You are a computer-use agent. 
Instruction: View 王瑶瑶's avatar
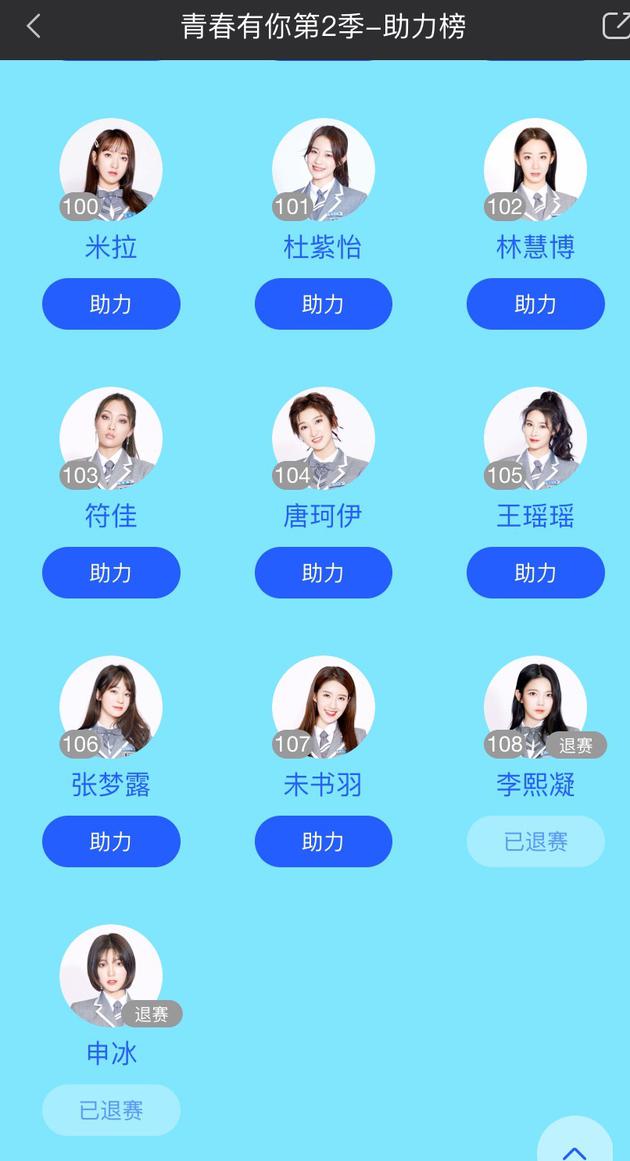535,439
